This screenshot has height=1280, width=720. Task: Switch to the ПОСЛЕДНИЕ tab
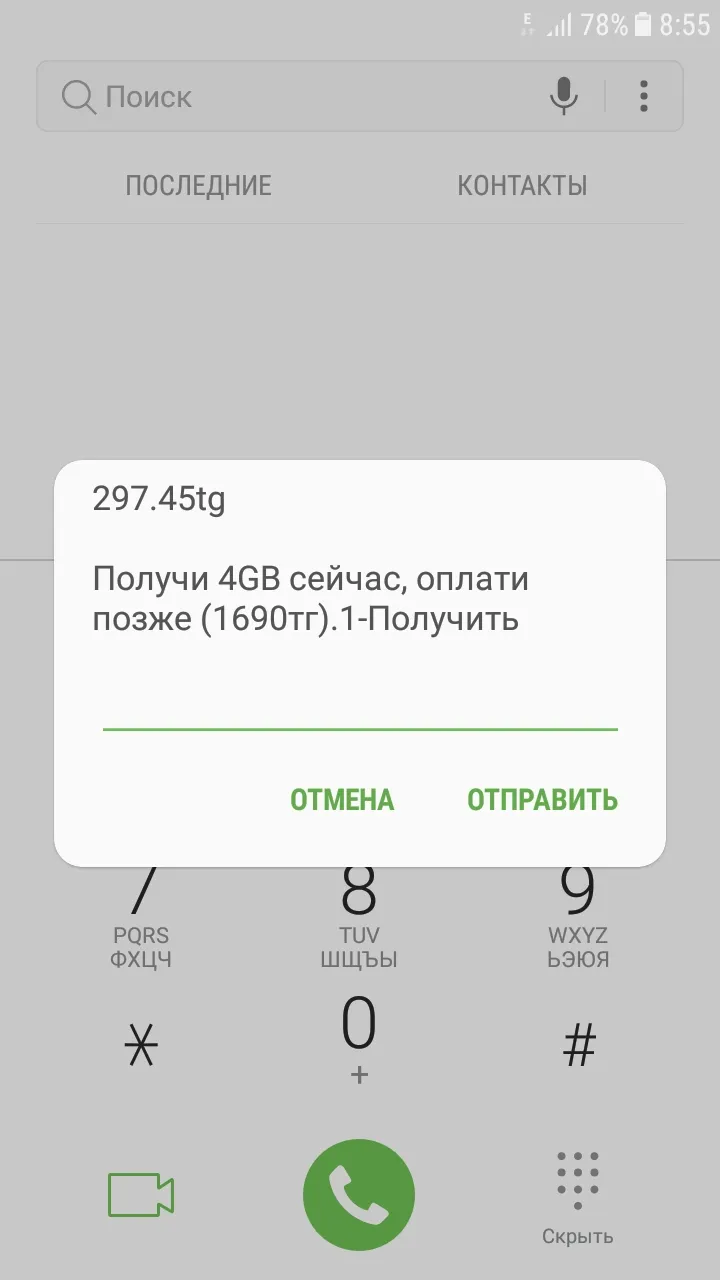tap(198, 186)
